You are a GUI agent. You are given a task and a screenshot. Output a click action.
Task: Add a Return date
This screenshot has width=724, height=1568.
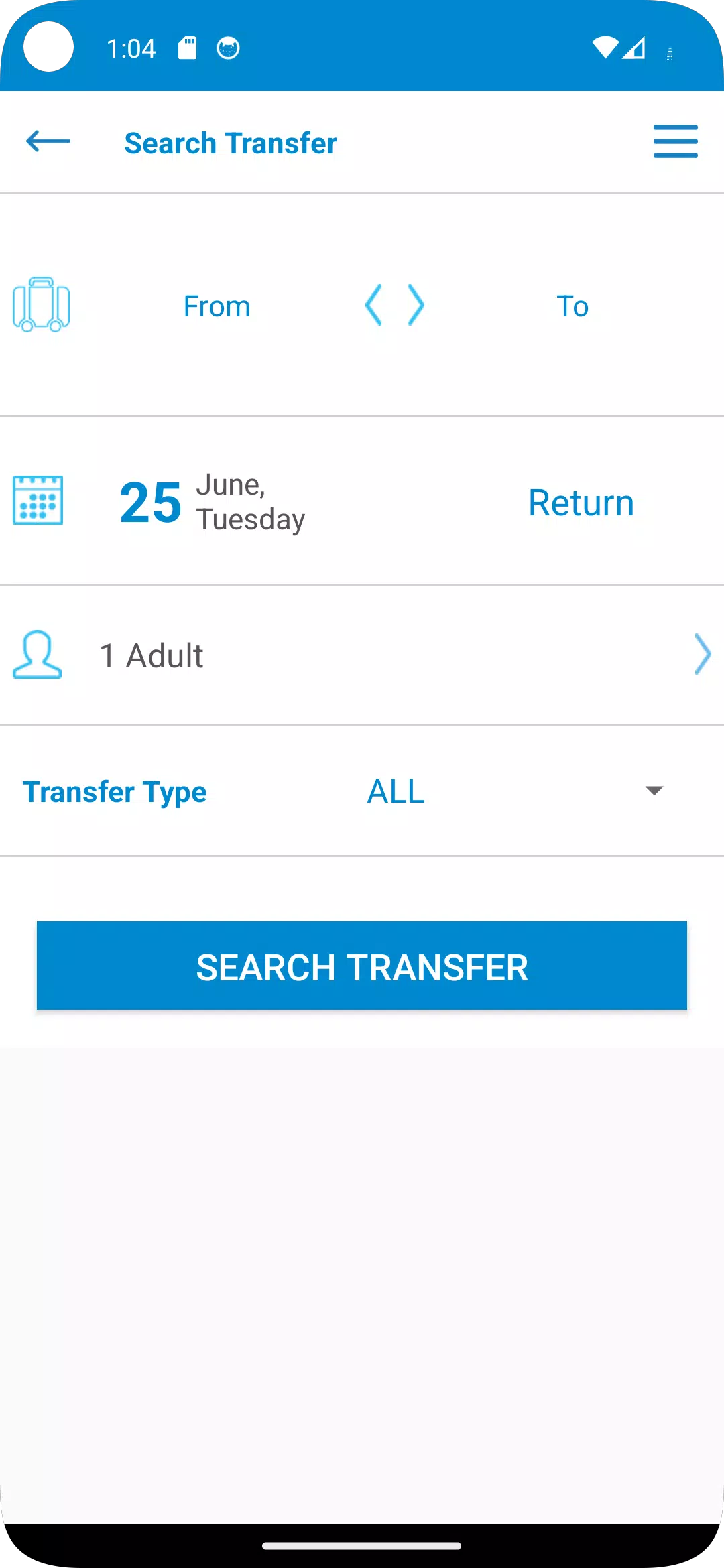coord(581,503)
